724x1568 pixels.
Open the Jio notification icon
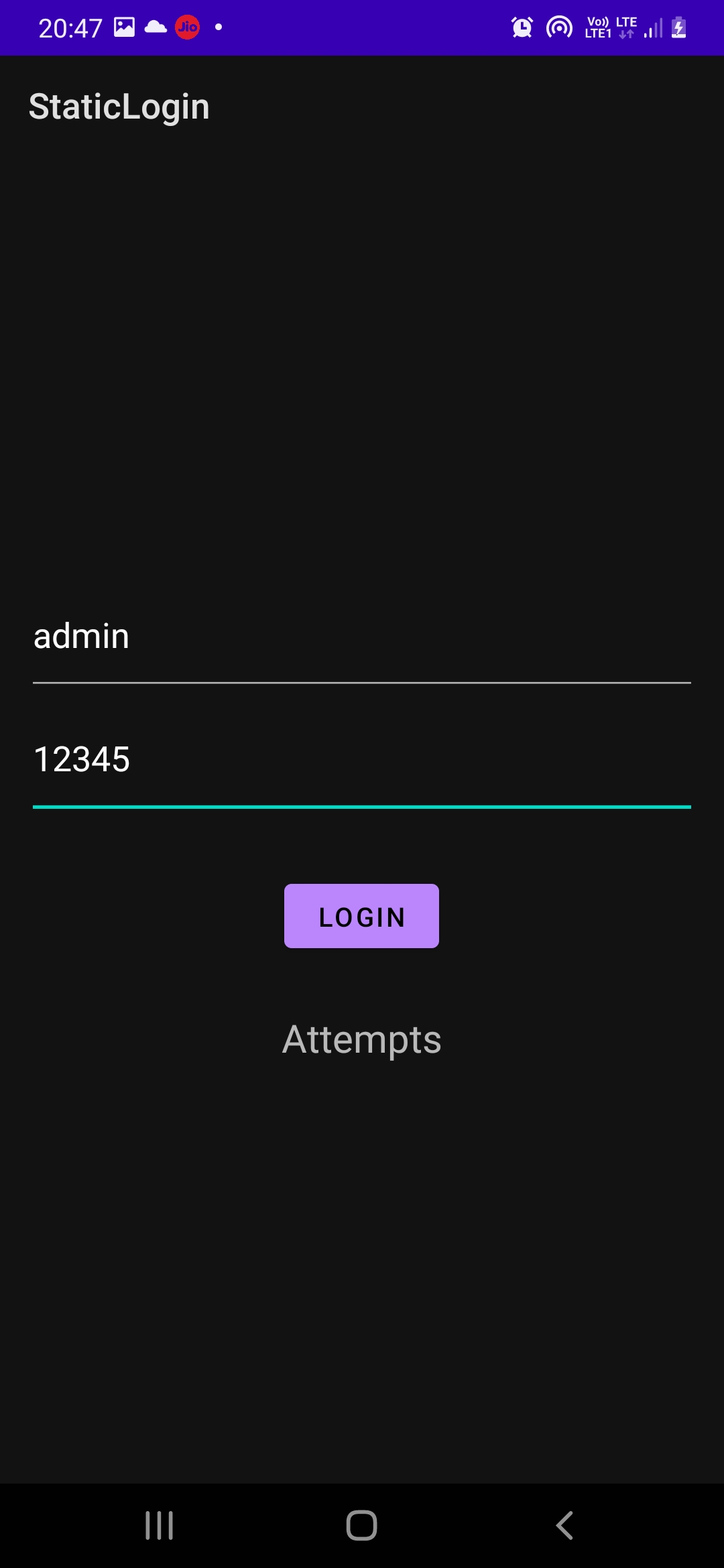coord(186,27)
